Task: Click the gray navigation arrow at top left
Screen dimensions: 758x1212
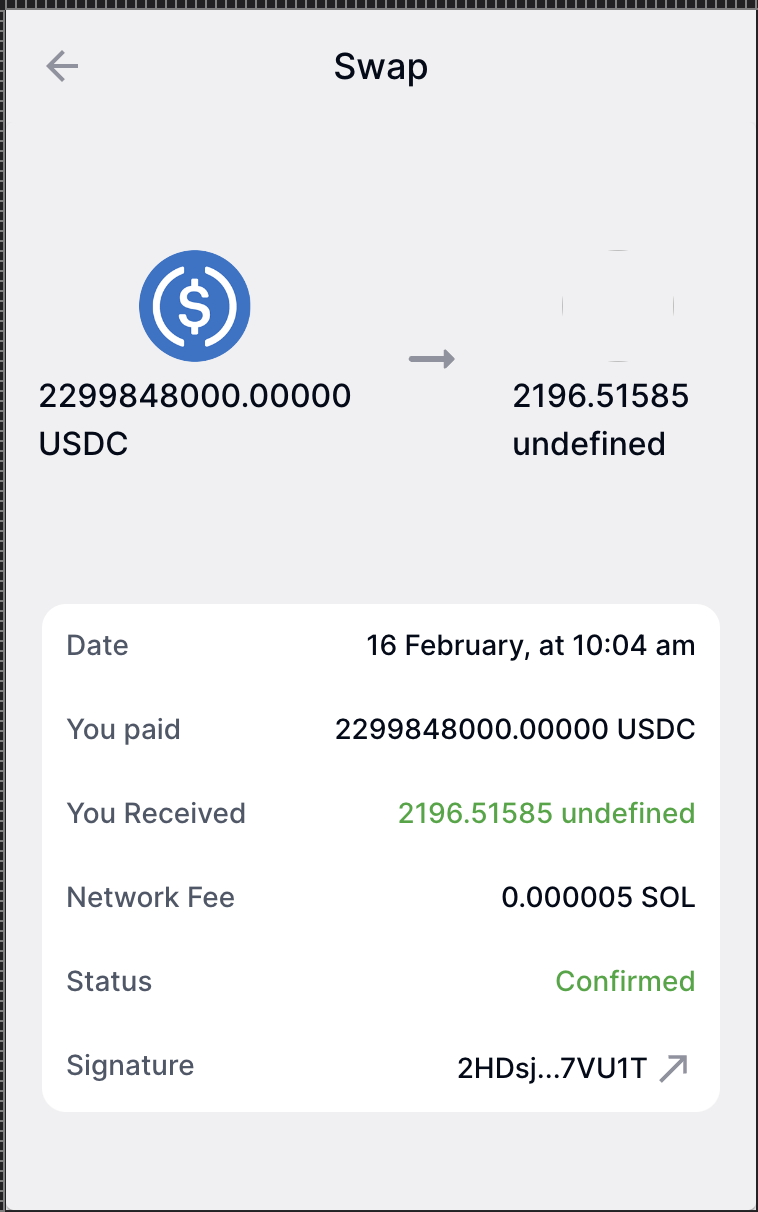Action: [x=62, y=66]
